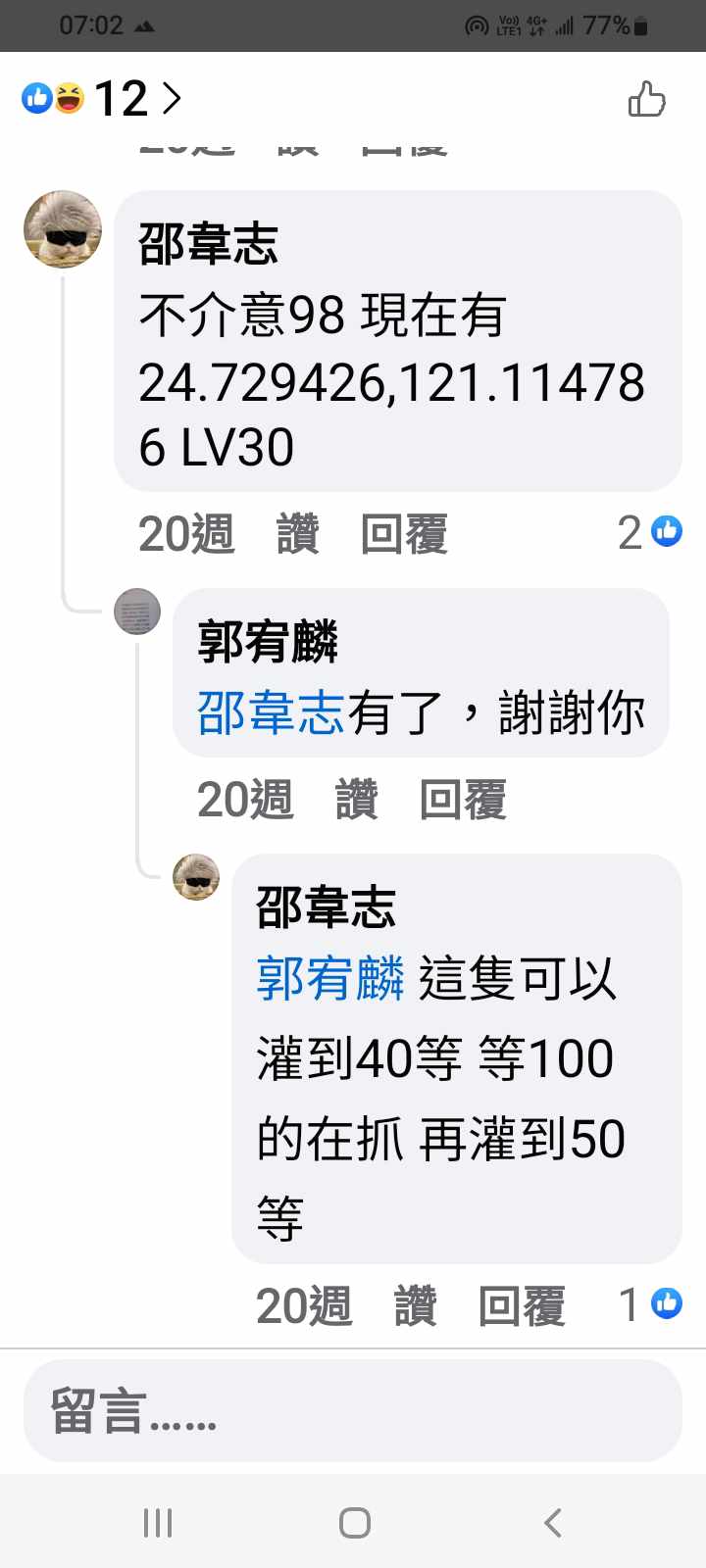The height and width of the screenshot is (1568, 706).
Task: Like the post with the thumbs-up icon
Action: click(646, 99)
